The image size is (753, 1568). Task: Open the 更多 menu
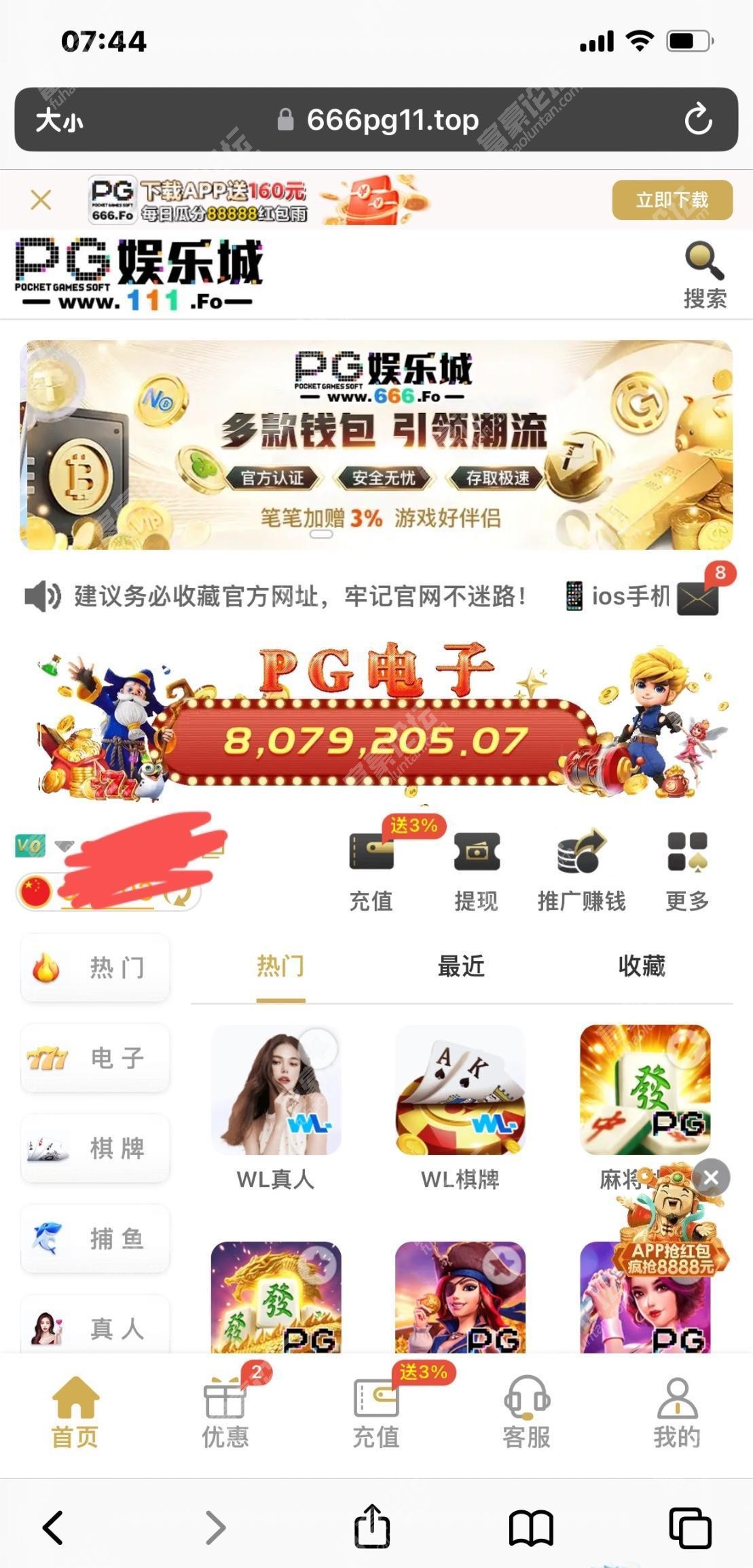[687, 870]
